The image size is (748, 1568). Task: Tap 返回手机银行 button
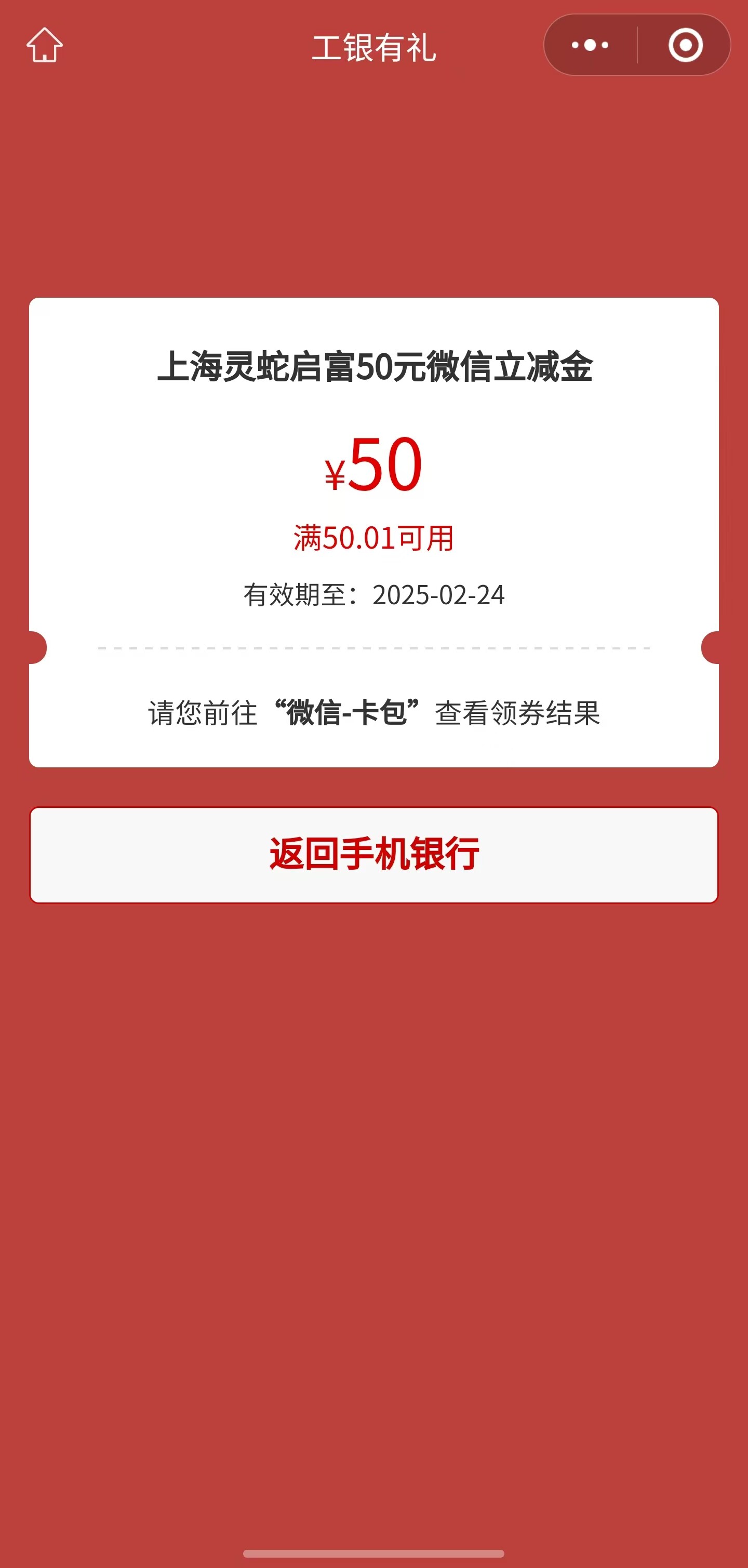coord(373,855)
